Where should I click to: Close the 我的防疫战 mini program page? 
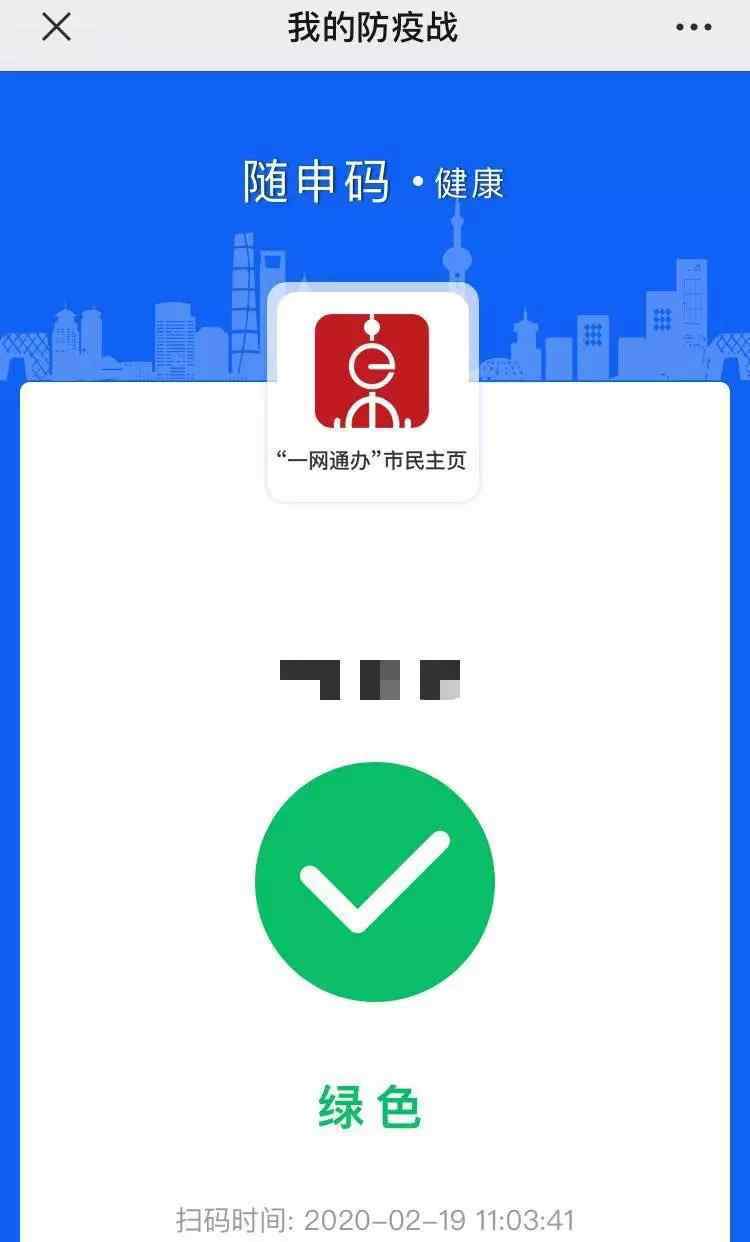pos(56,27)
